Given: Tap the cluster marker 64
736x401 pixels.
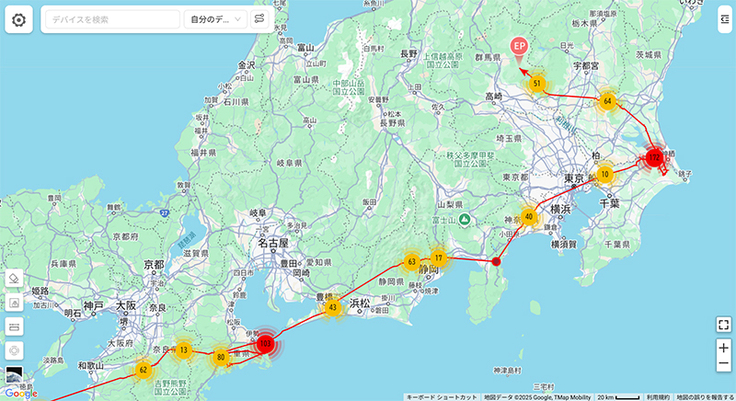Looking at the screenshot, I should 607,101.
